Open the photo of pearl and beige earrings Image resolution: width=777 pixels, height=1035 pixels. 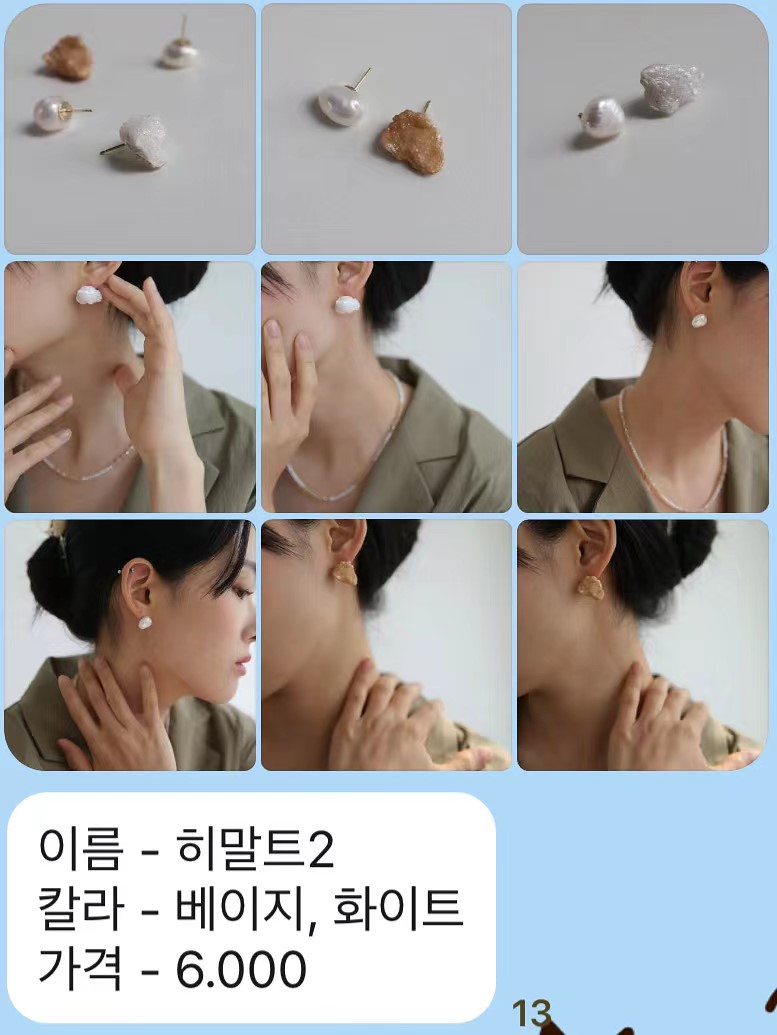click(386, 129)
